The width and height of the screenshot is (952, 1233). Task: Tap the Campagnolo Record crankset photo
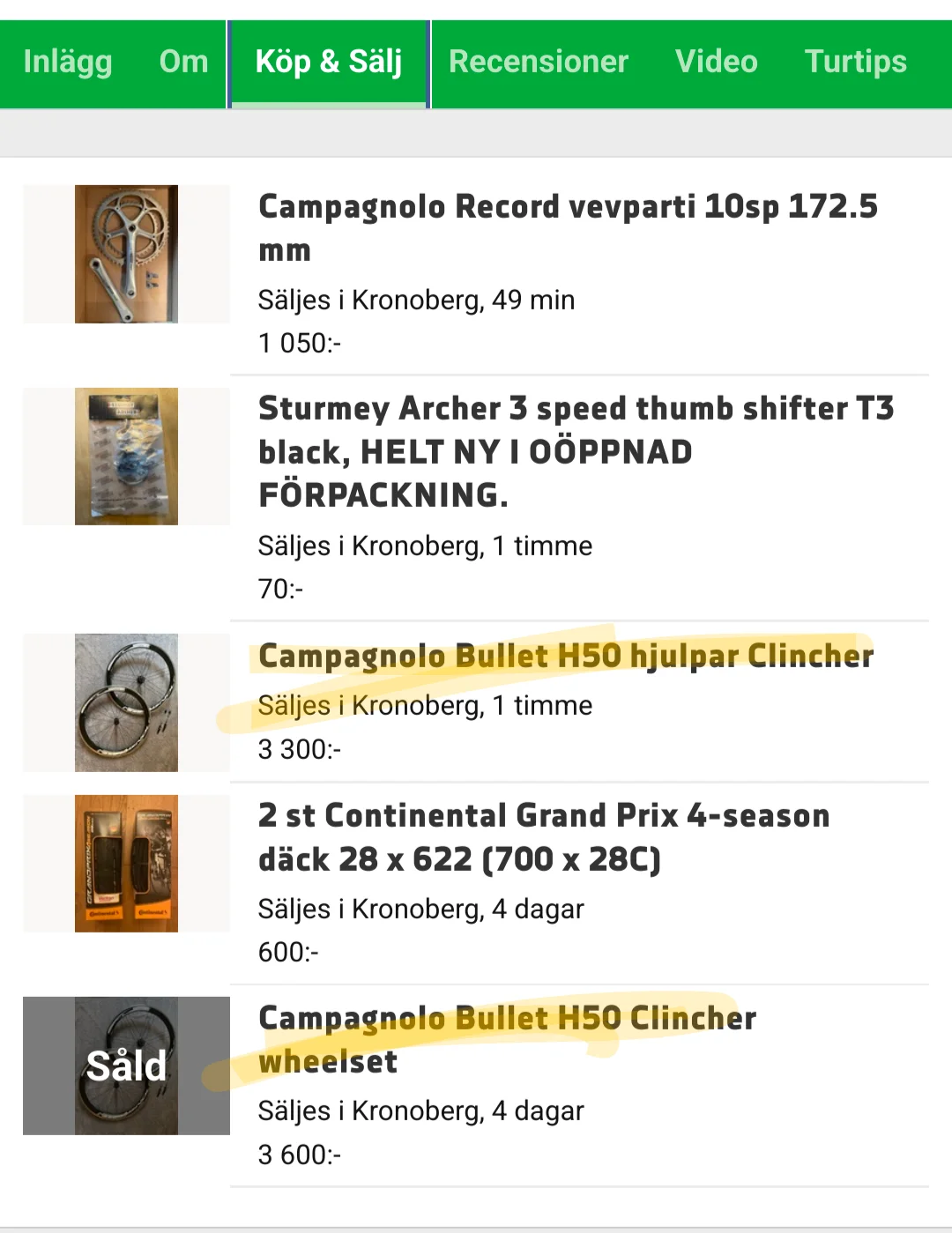pyautogui.click(x=126, y=254)
